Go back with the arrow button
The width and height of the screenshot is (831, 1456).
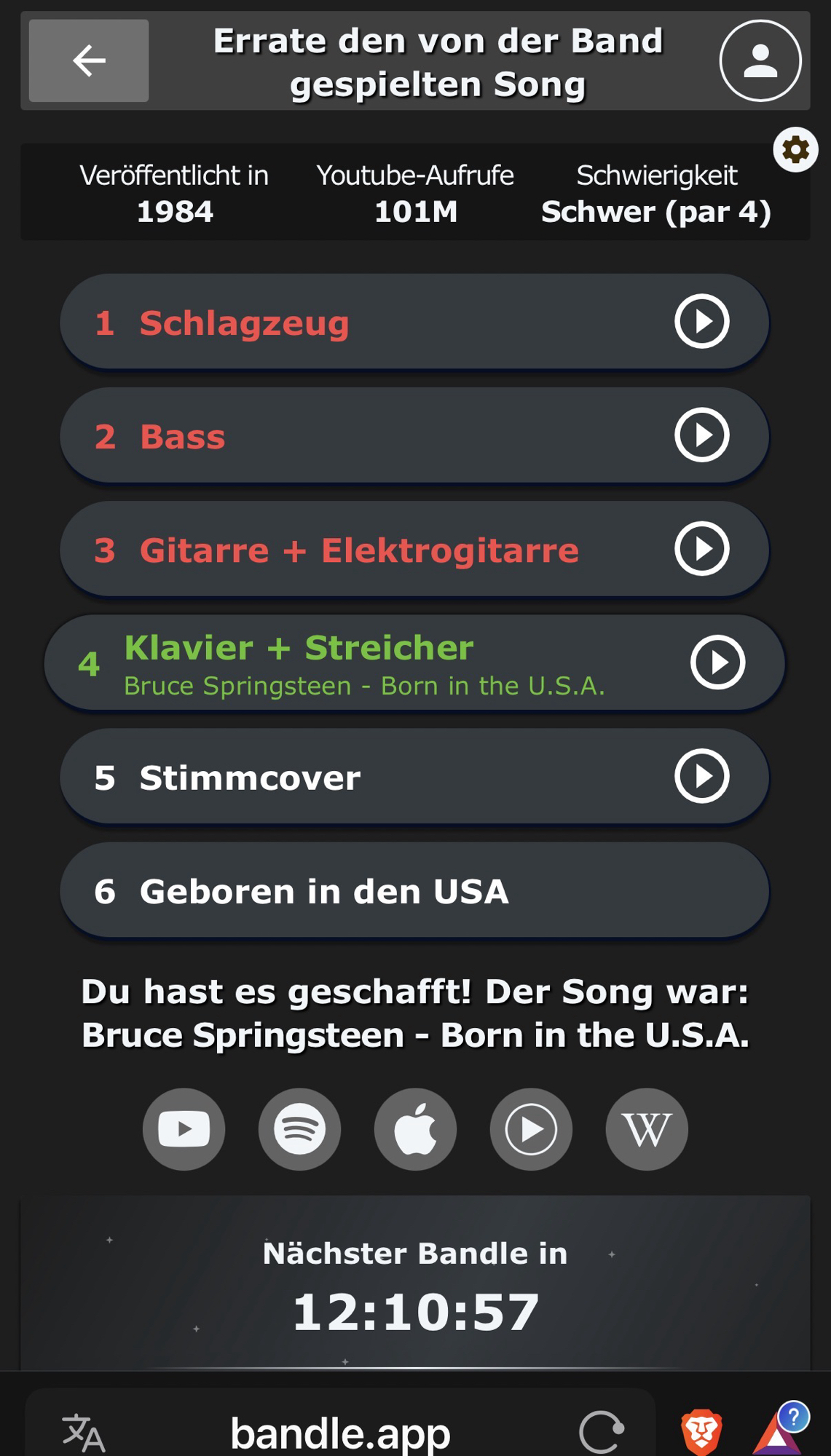[x=89, y=60]
